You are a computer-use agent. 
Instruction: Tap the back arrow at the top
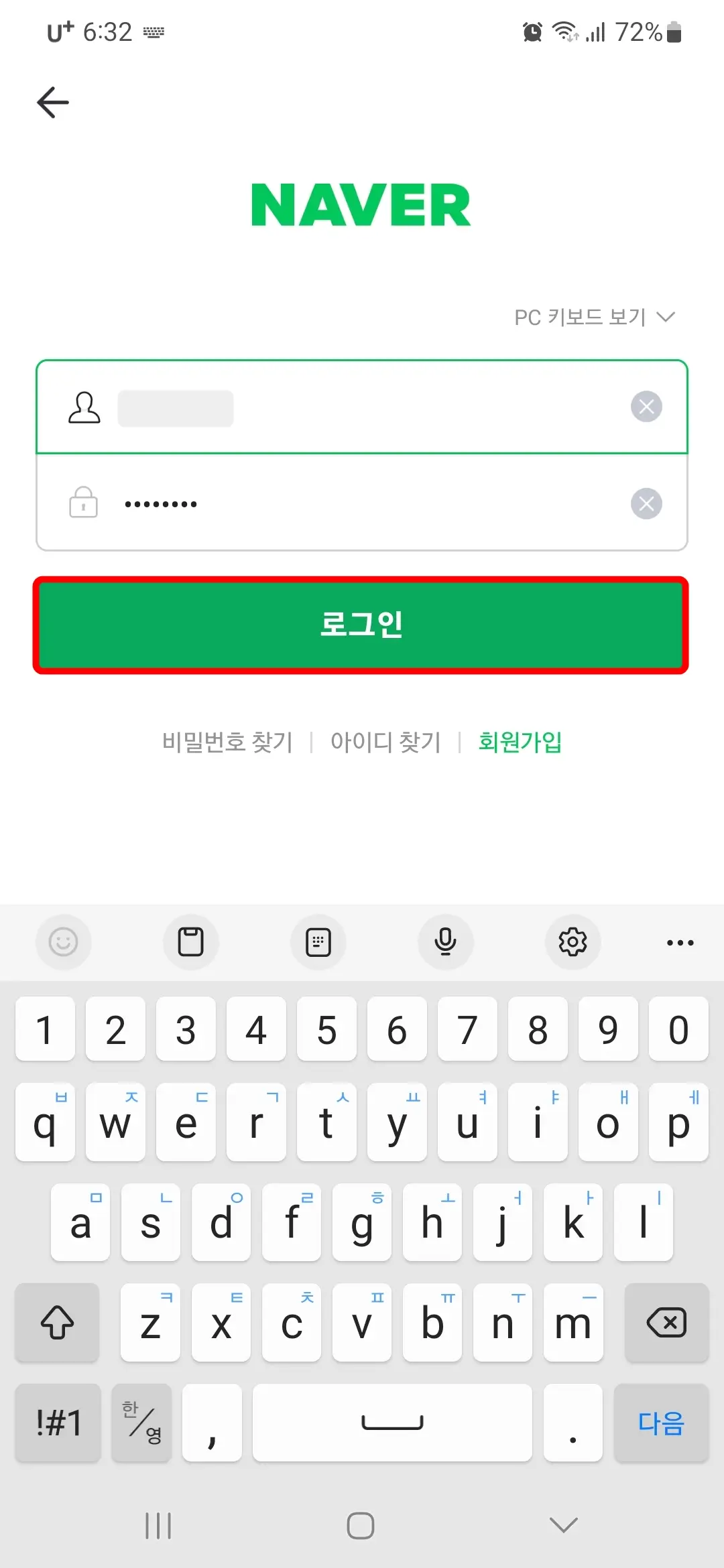52,102
